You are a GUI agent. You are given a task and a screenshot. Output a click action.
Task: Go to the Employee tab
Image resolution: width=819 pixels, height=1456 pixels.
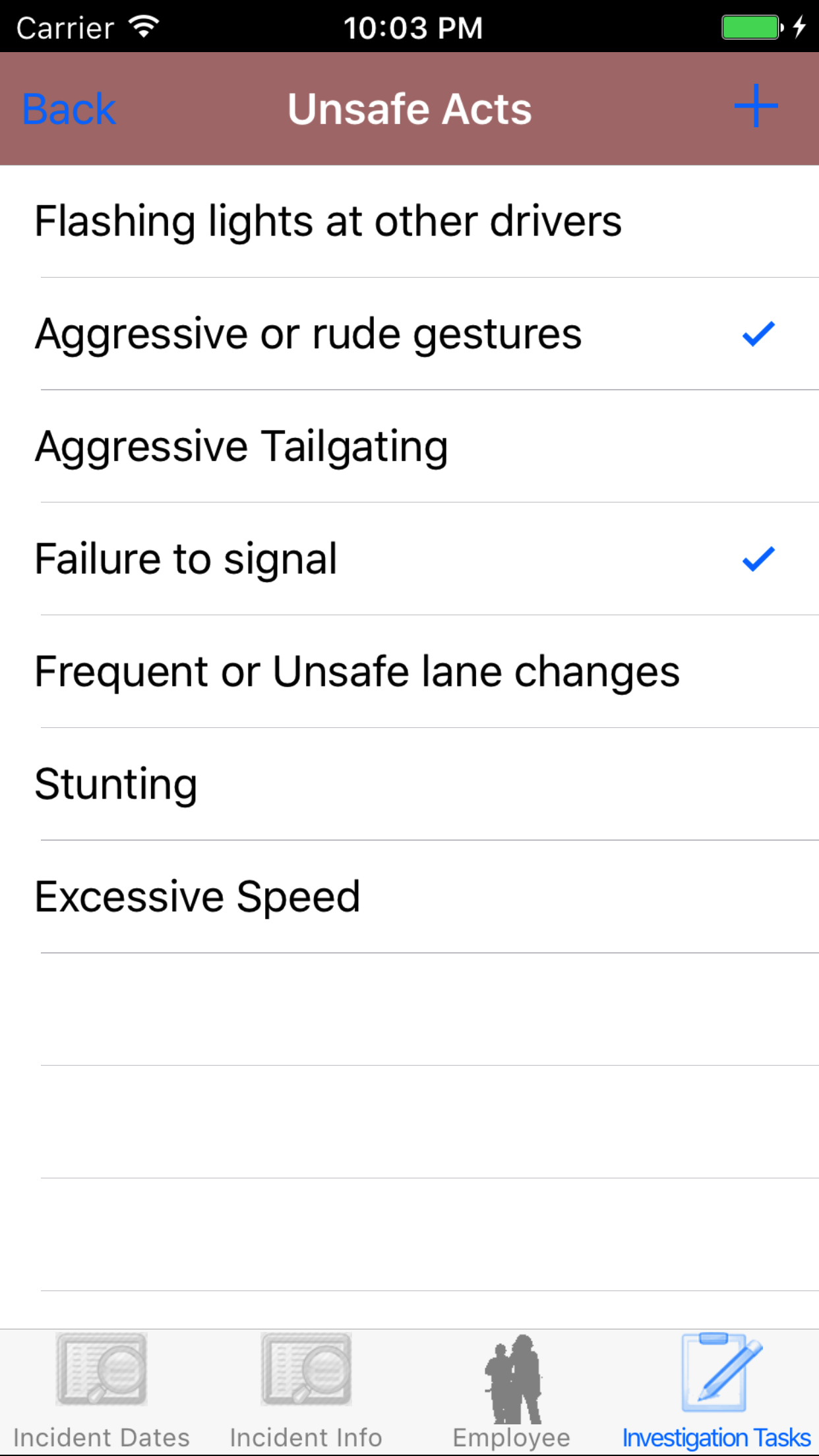coord(512,1391)
